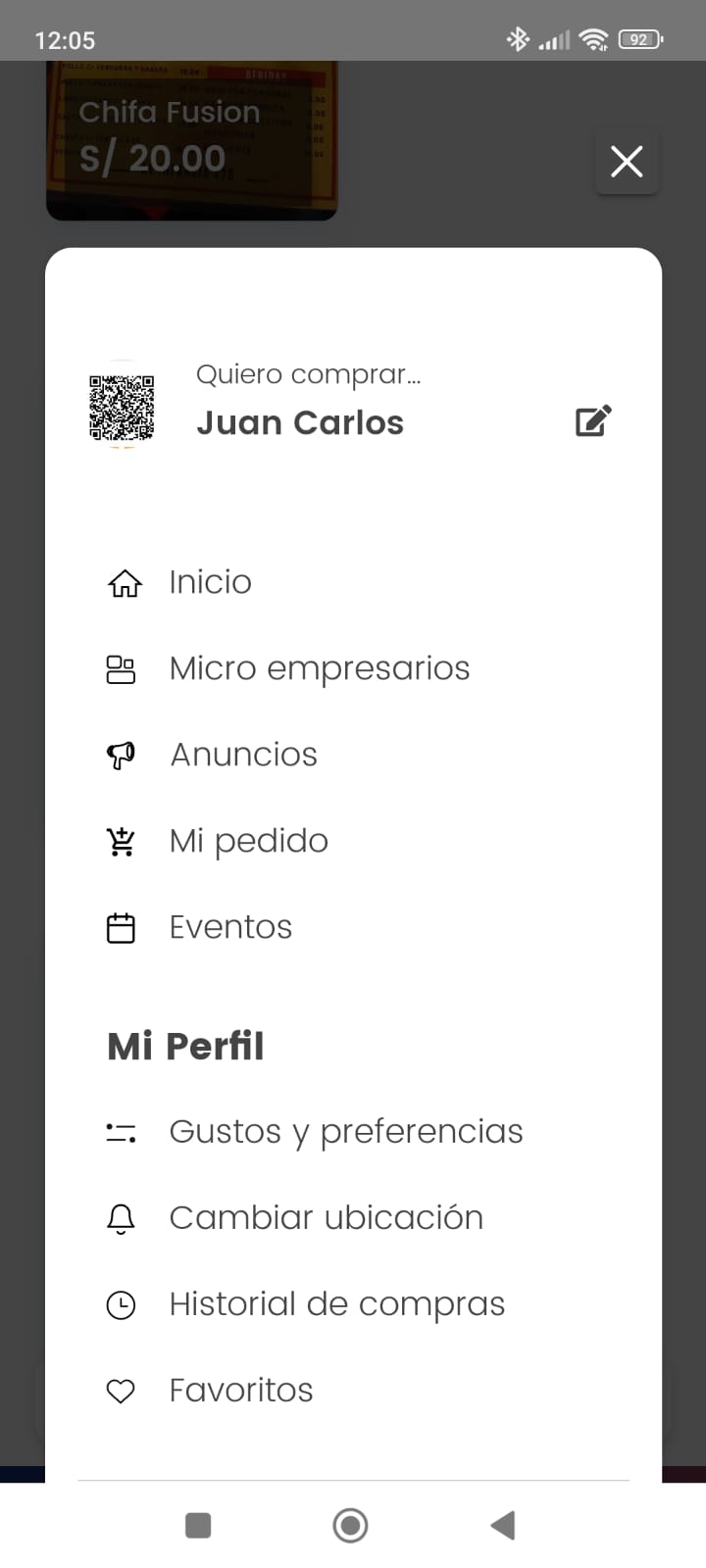Open Micro empresarios
The width and height of the screenshot is (706, 1568).
(x=353, y=668)
